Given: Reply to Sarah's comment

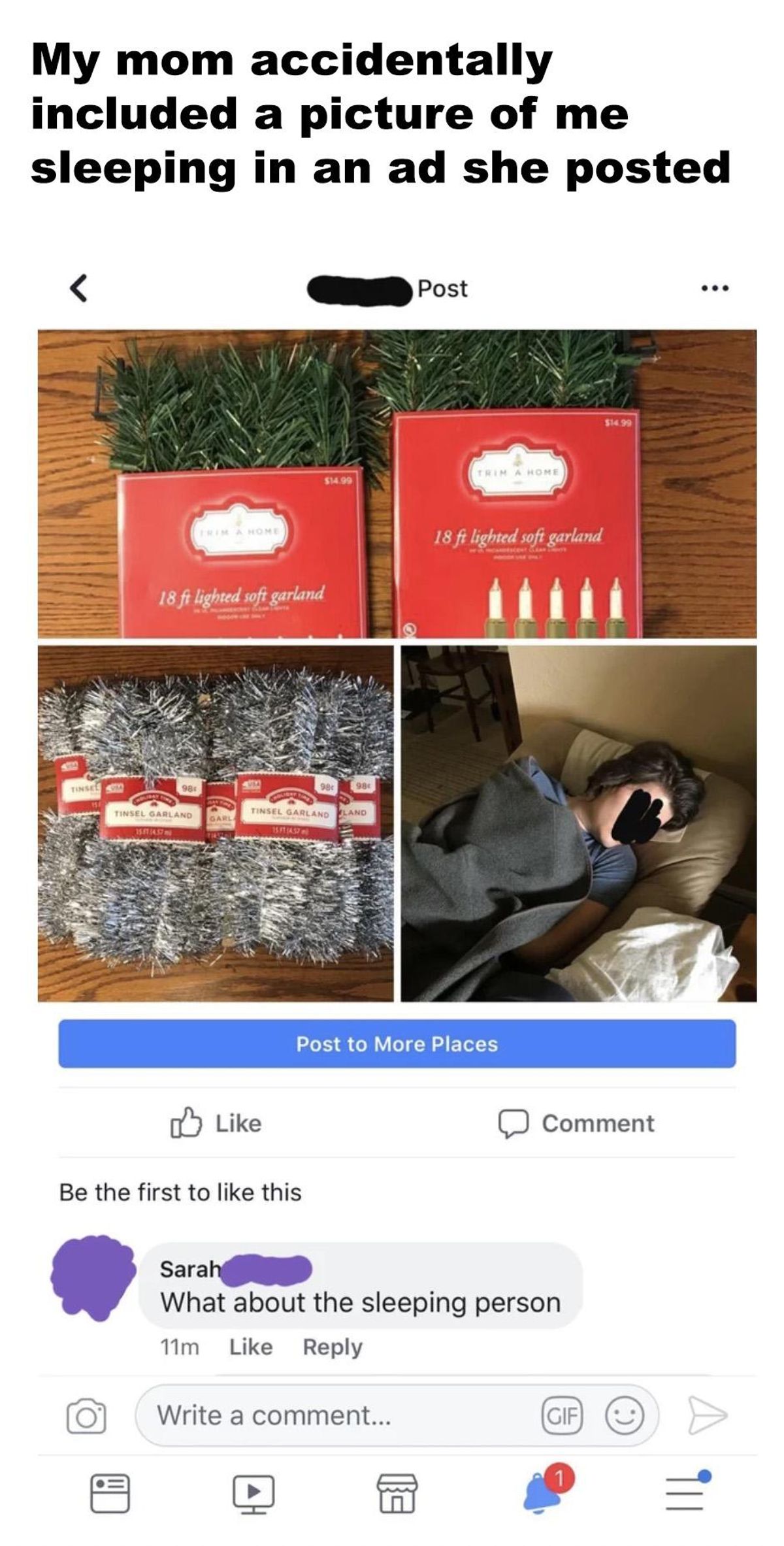Looking at the screenshot, I should pos(332,1347).
